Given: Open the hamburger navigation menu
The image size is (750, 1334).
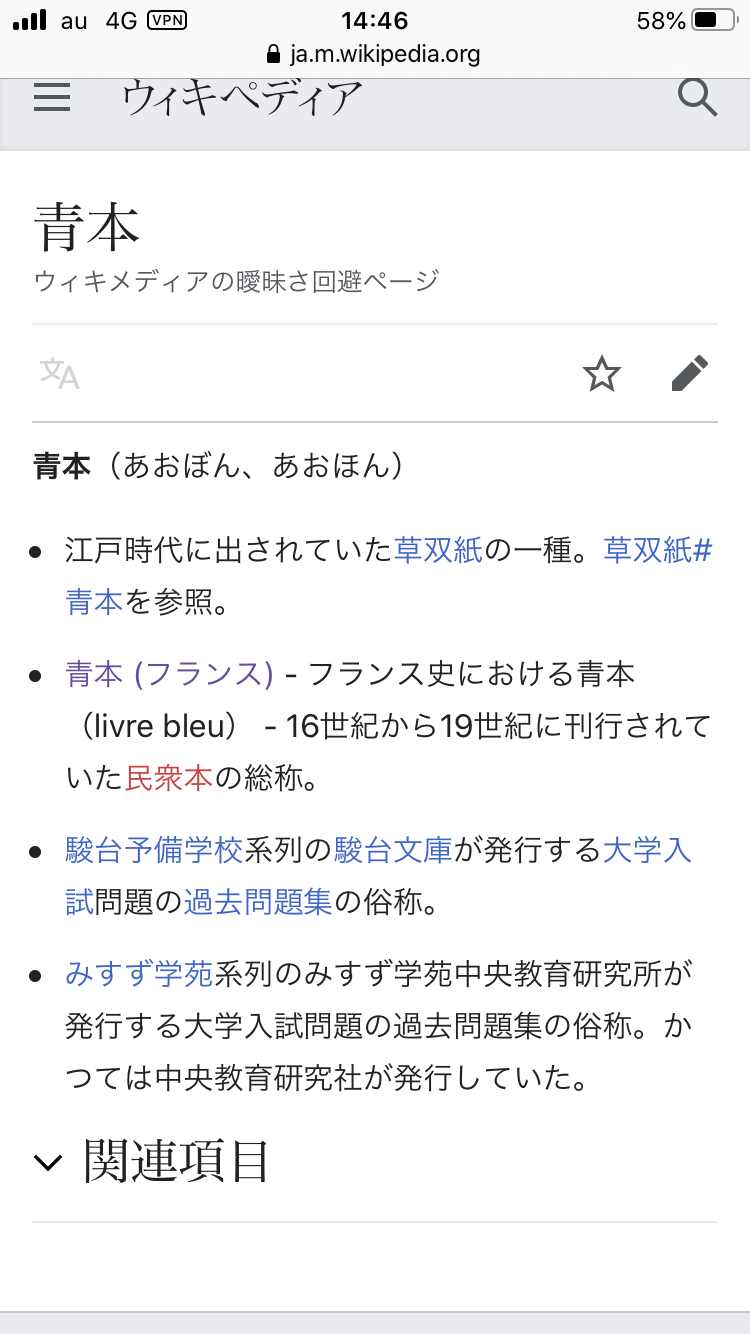Looking at the screenshot, I should point(52,97).
